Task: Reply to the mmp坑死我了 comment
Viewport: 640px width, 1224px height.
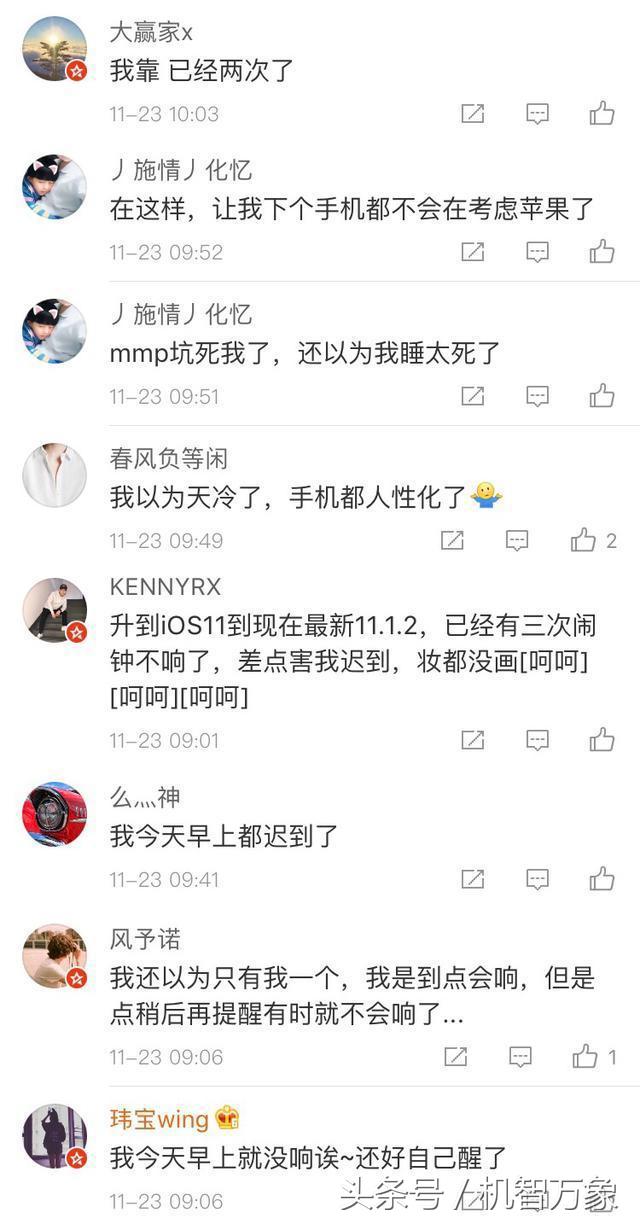Action: coord(538,396)
